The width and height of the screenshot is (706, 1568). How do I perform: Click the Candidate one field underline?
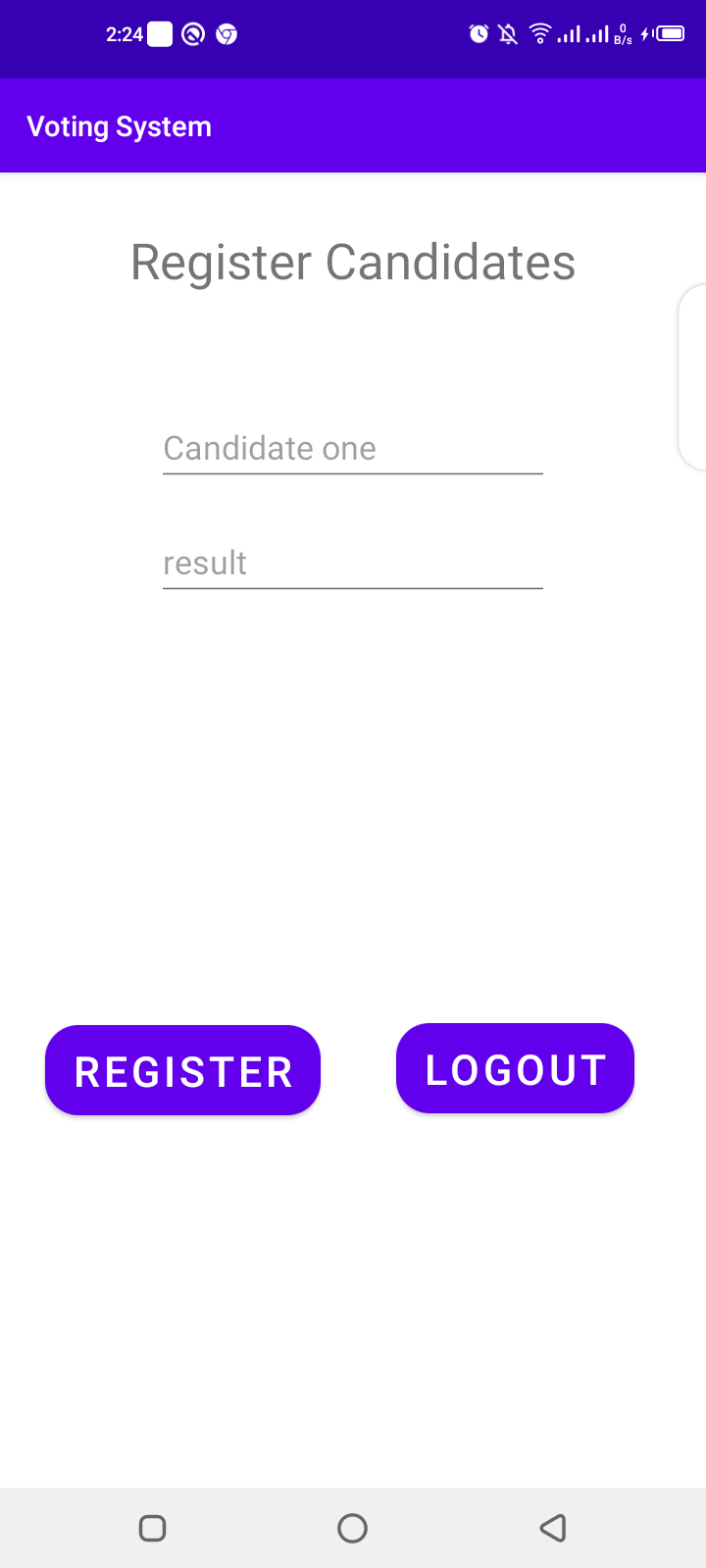pyautogui.click(x=353, y=473)
